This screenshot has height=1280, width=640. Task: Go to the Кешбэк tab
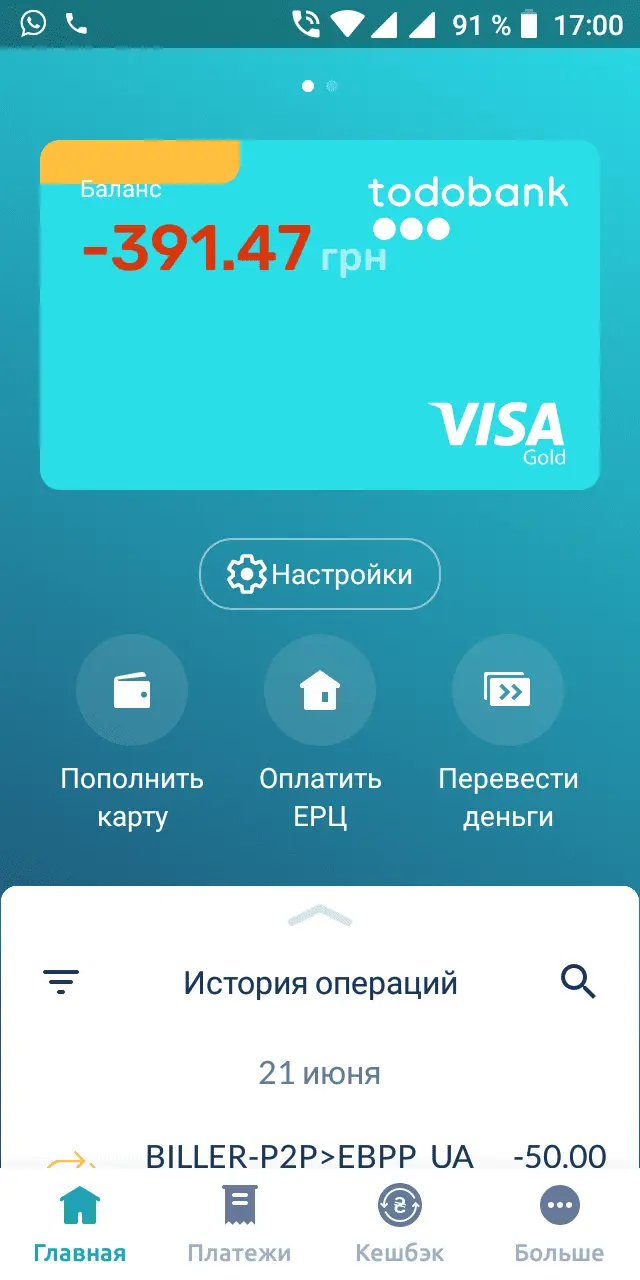[399, 1224]
